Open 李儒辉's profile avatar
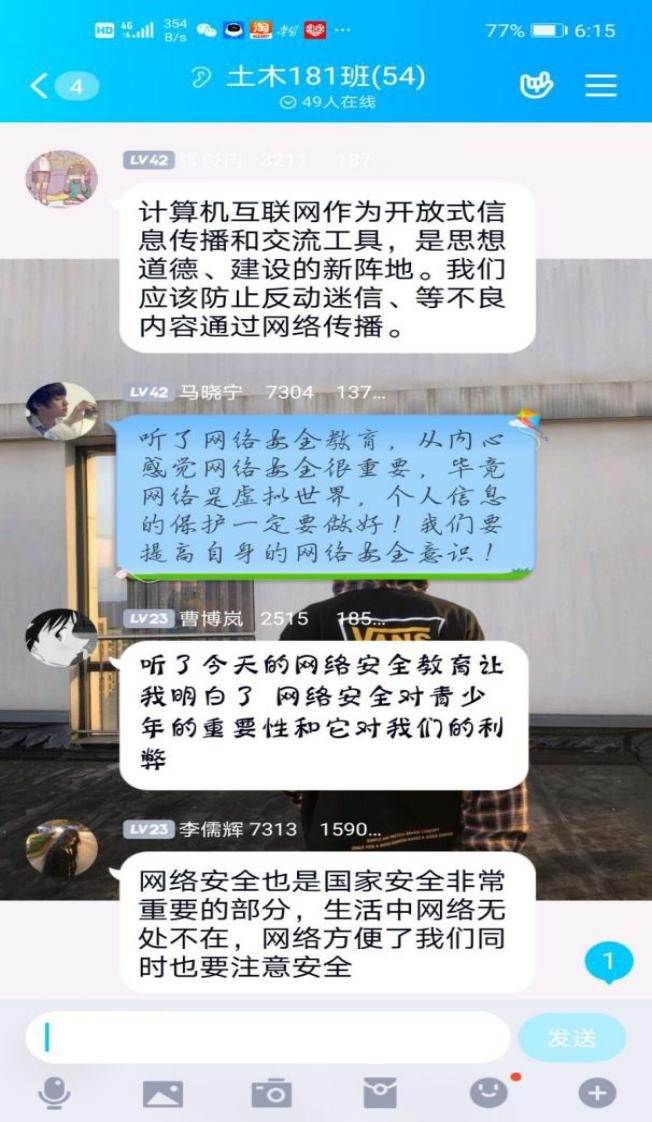652x1122 pixels. (x=61, y=848)
